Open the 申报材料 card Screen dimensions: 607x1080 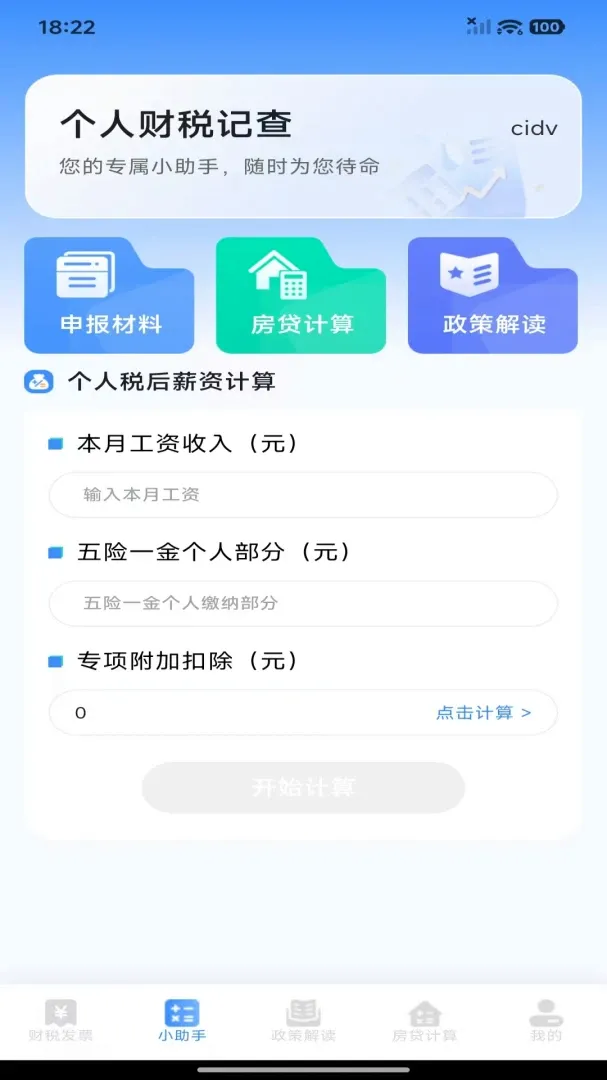(109, 295)
